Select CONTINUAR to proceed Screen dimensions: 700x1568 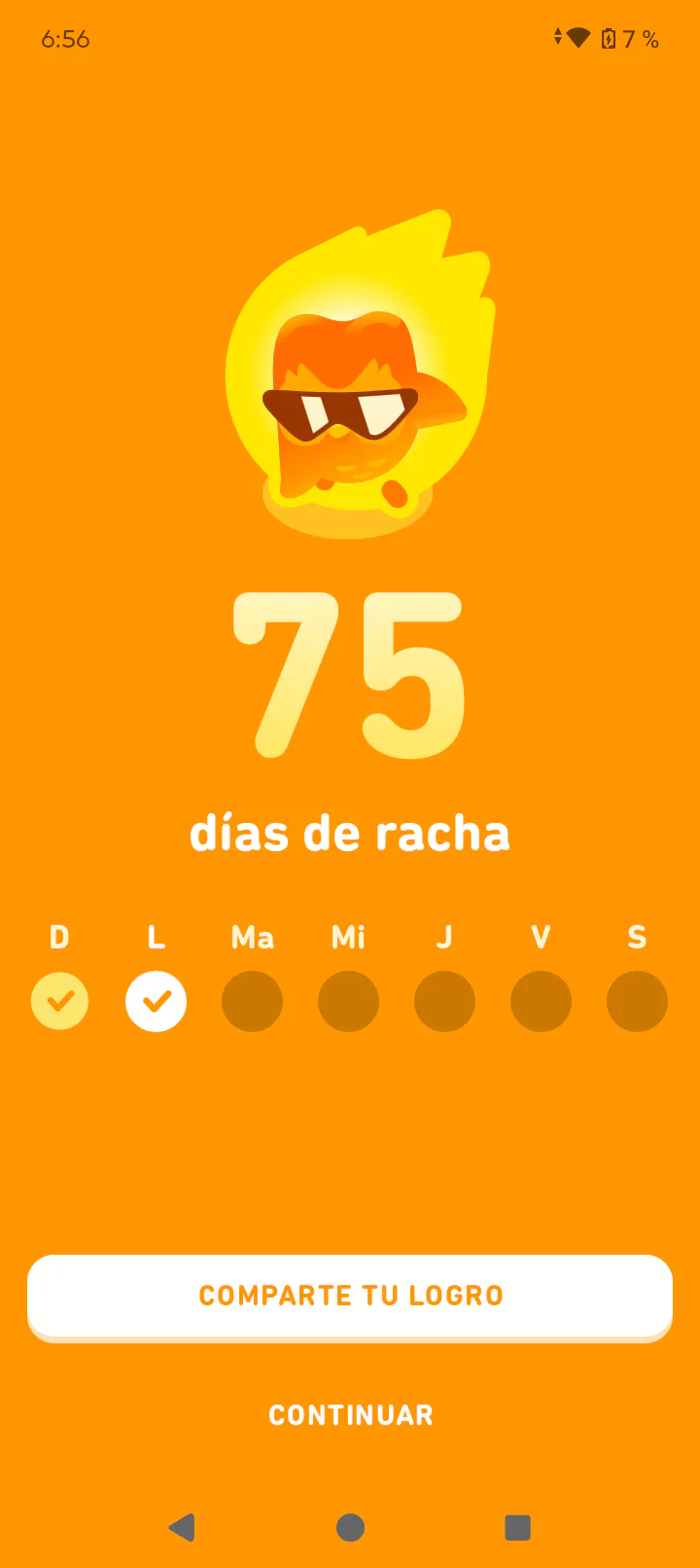(350, 1415)
